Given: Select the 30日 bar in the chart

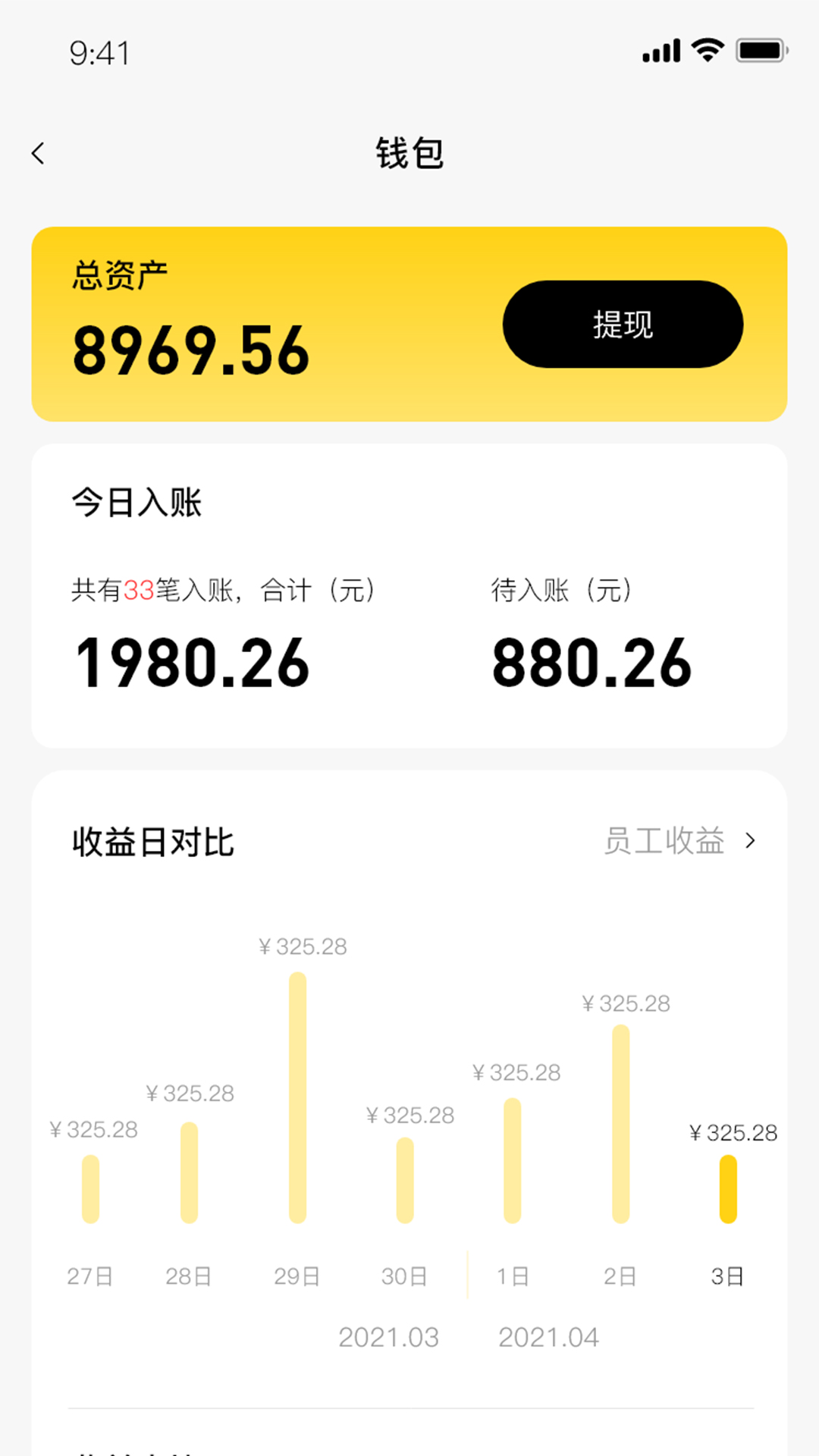Looking at the screenshot, I should pos(406,1180).
